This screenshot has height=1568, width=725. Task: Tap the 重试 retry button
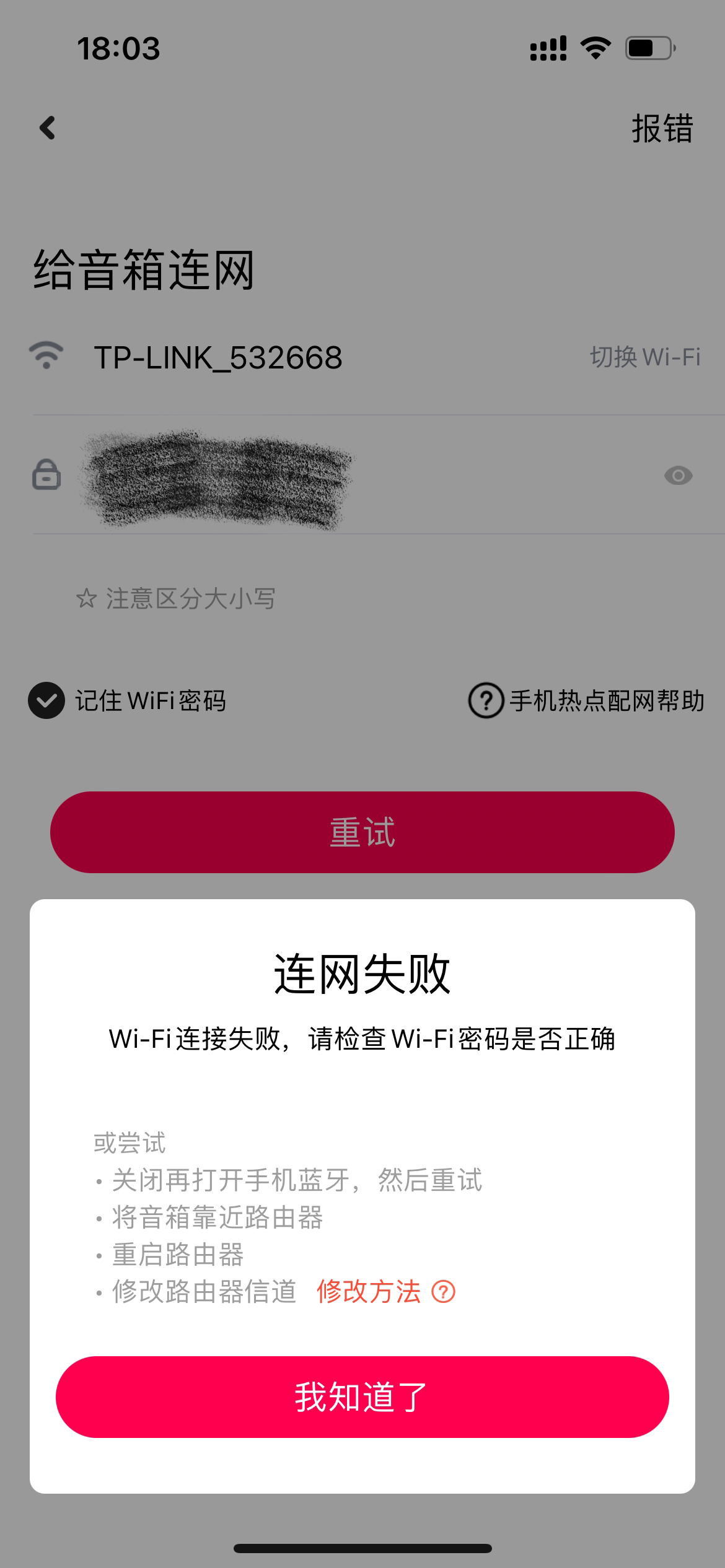tap(362, 832)
